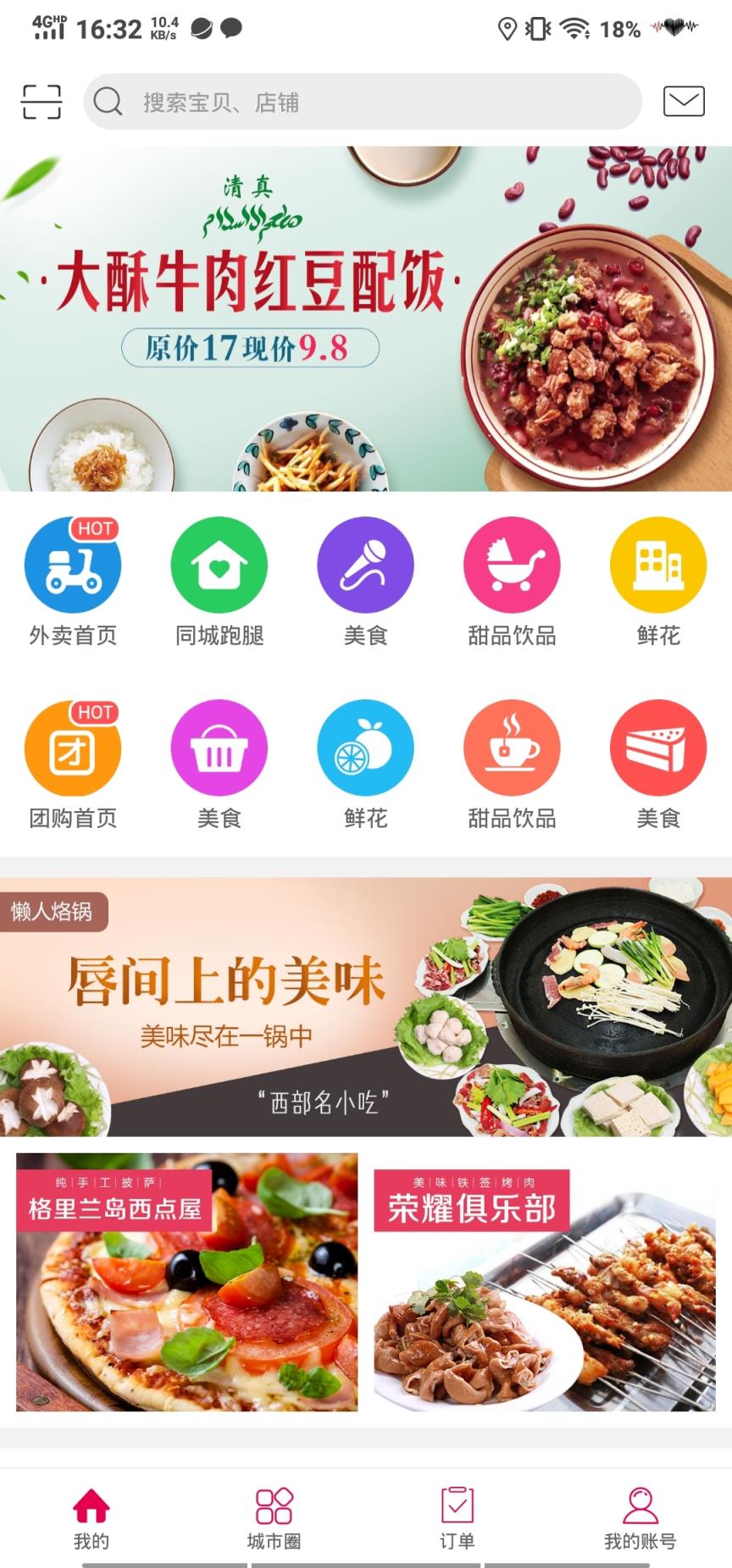The image size is (732, 1568).
Task: Select the 同城跑腿 errand service icon
Action: tap(219, 565)
